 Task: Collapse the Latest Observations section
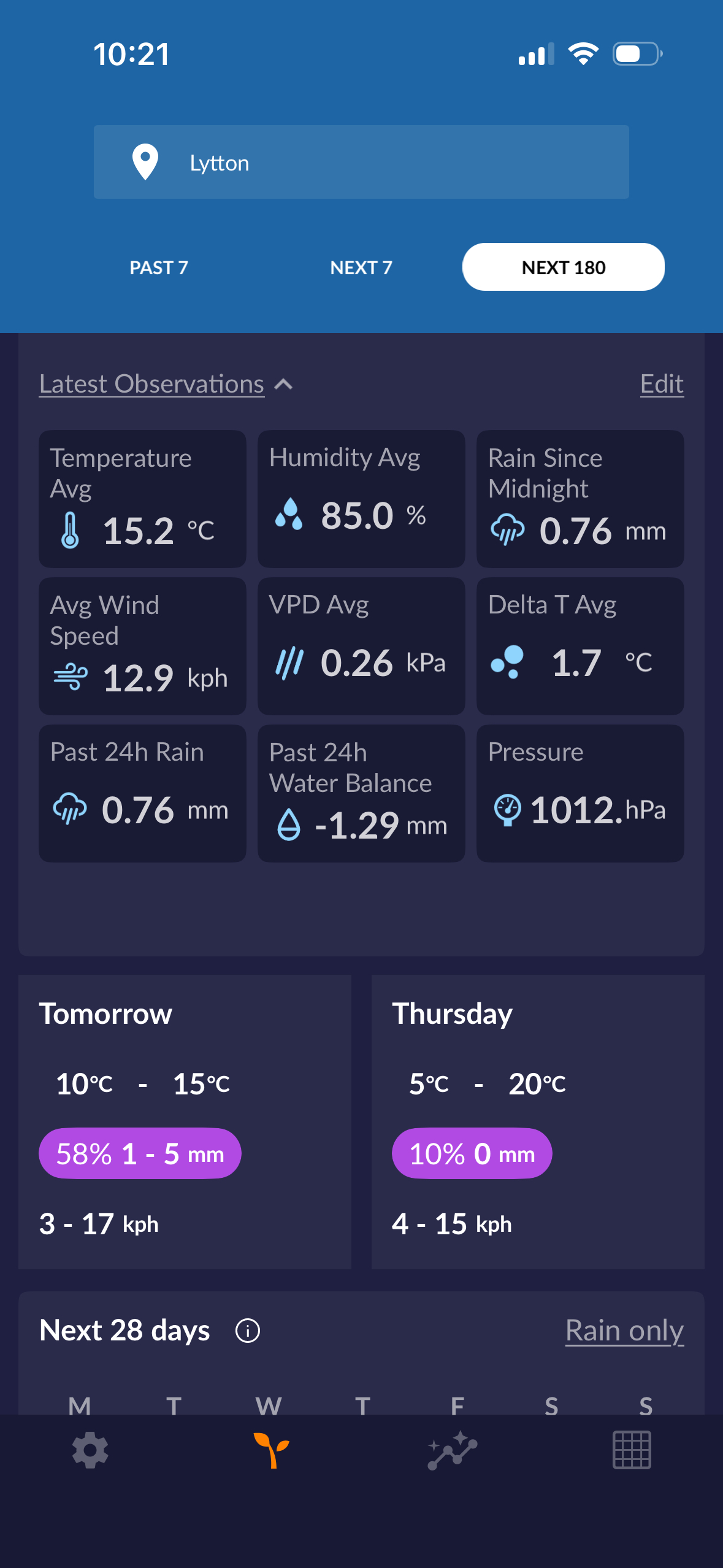pos(166,384)
